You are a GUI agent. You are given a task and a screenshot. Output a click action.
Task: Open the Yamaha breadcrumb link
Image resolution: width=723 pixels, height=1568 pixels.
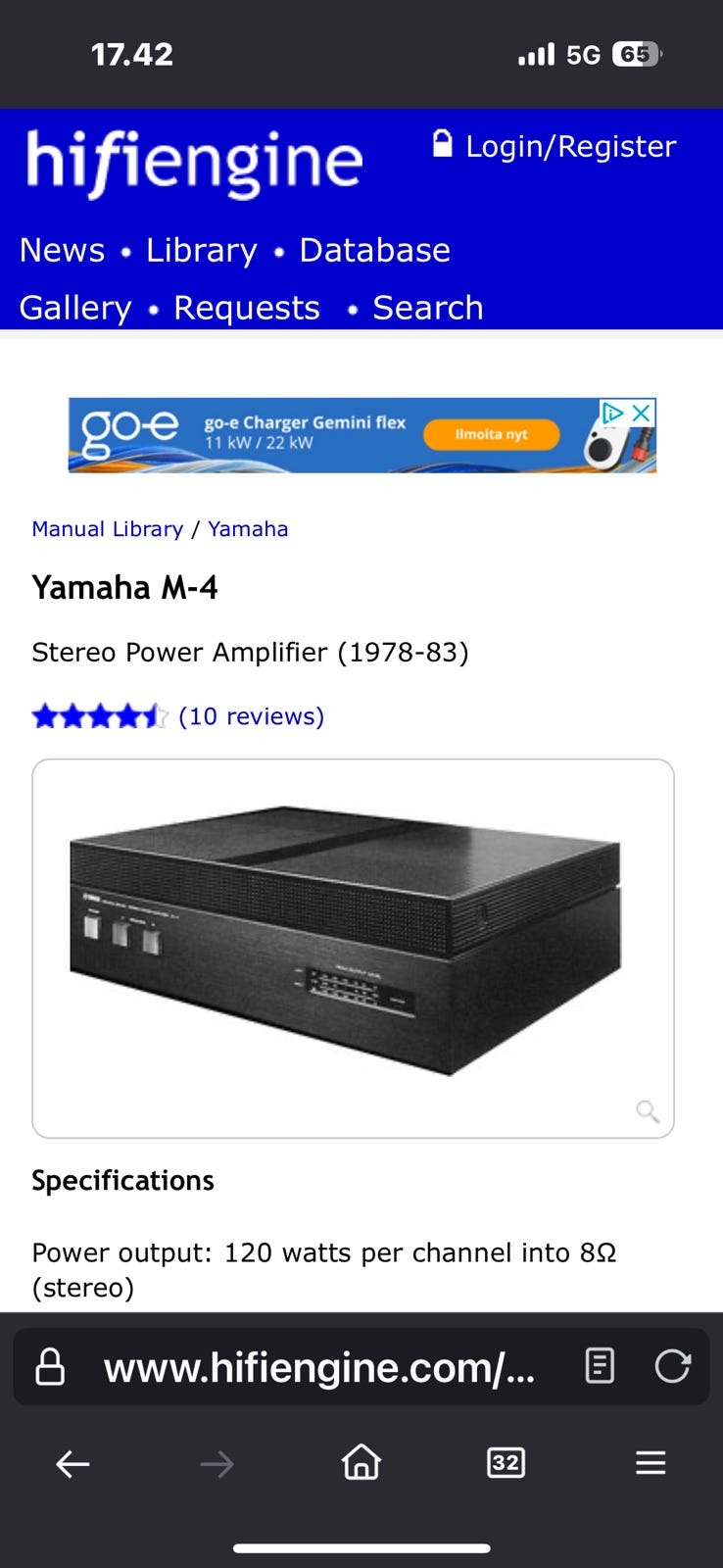248,529
